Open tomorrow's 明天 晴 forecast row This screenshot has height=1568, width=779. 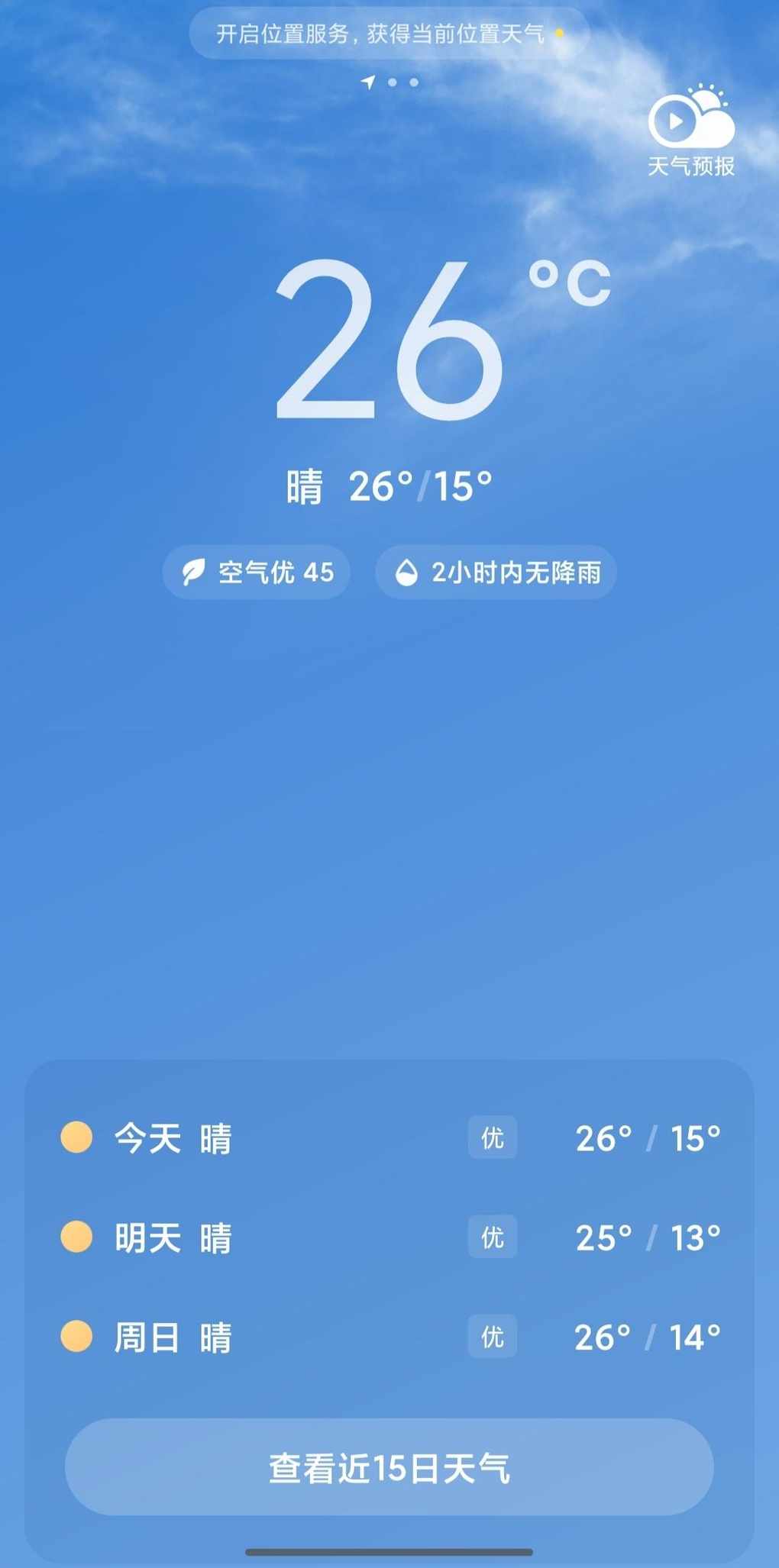coord(389,1237)
